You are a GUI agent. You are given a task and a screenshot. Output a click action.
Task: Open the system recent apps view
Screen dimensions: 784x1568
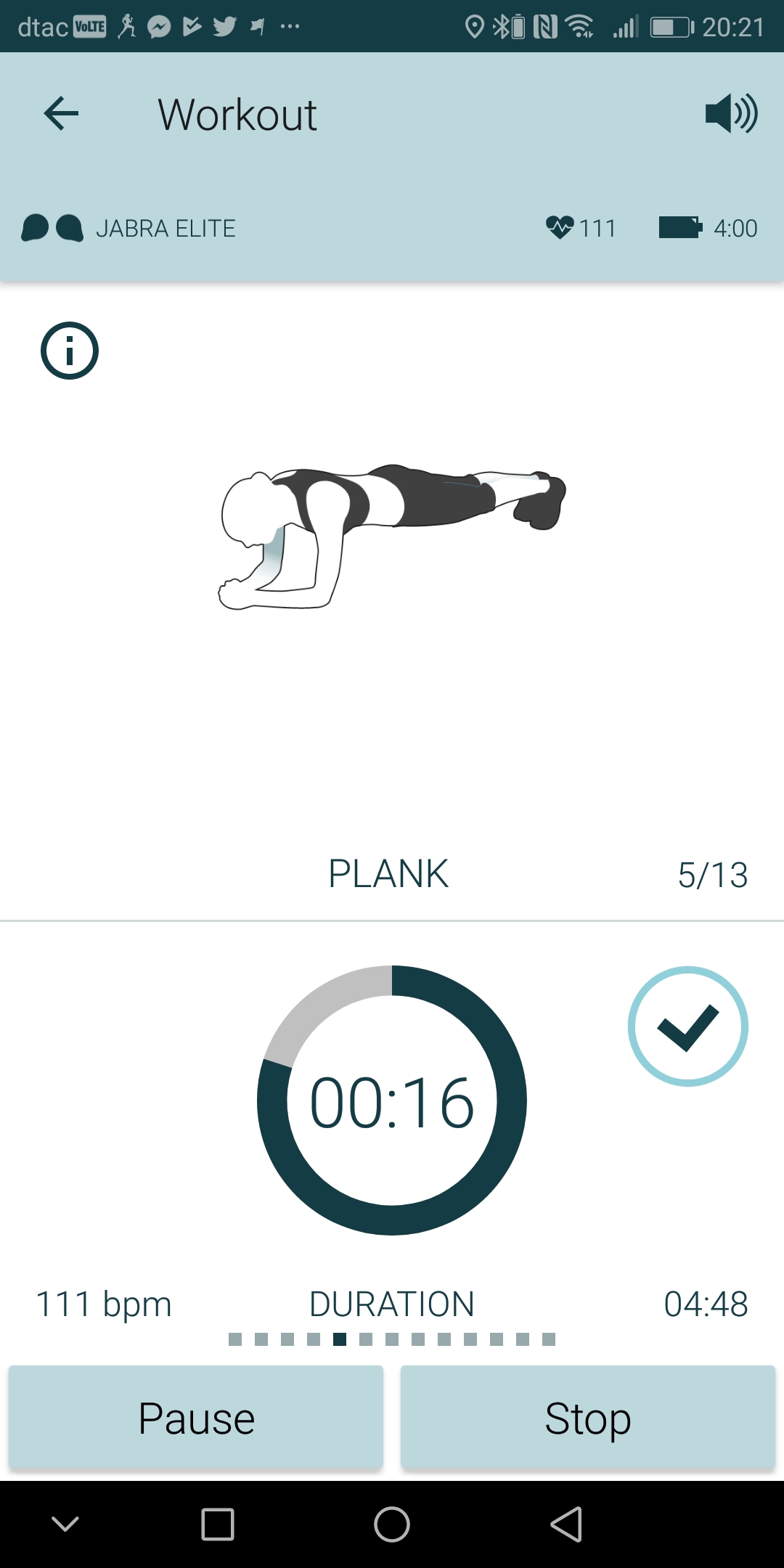click(217, 1524)
